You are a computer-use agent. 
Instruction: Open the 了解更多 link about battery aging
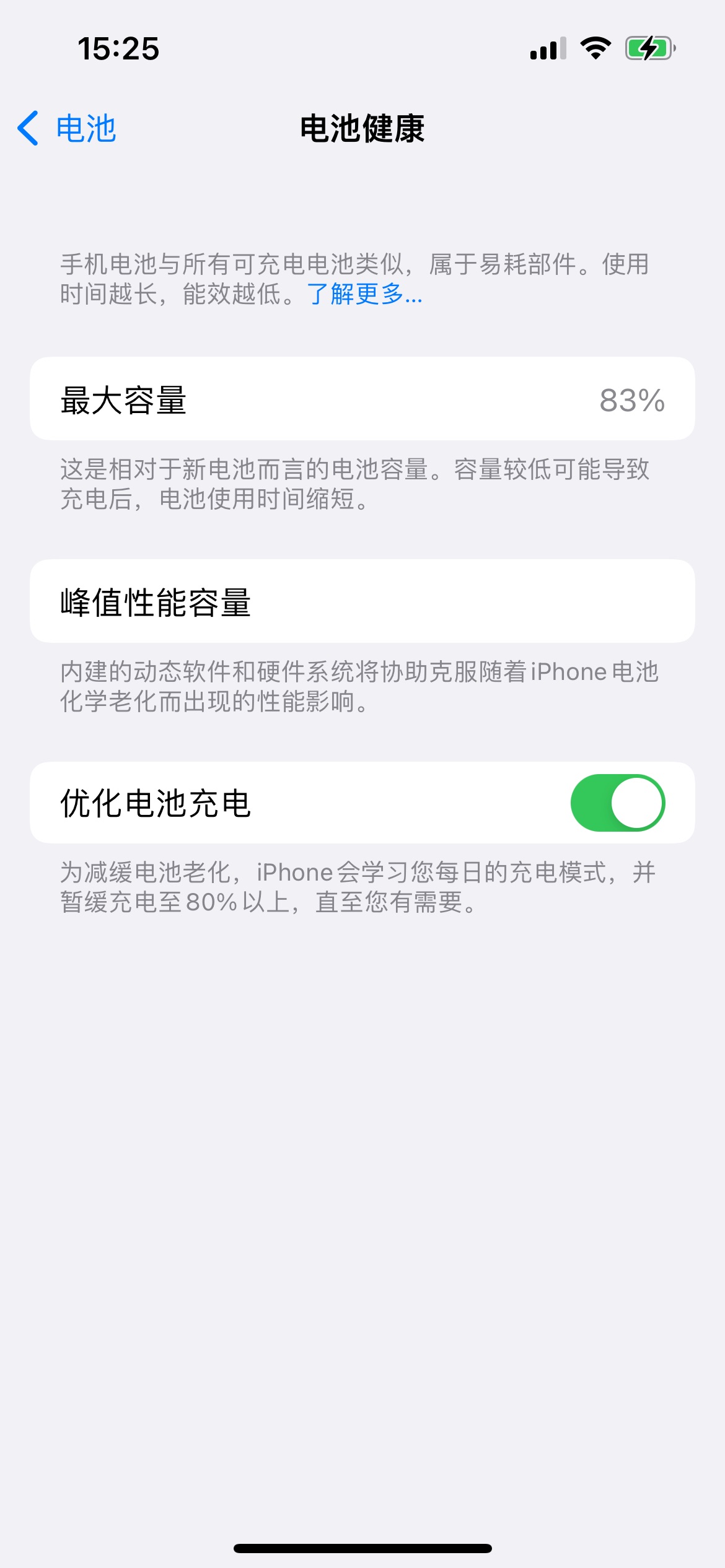[364, 294]
